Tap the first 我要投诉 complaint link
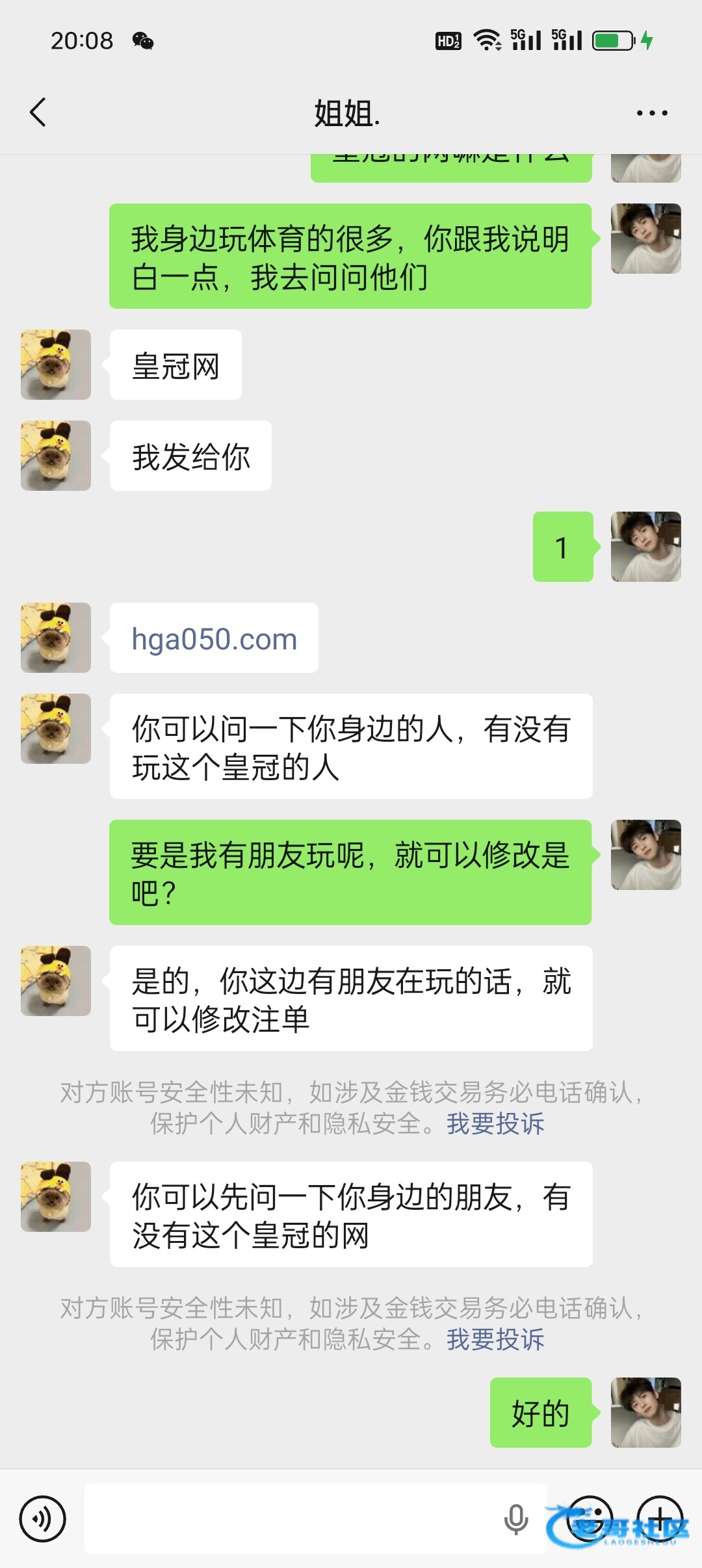 (495, 1123)
